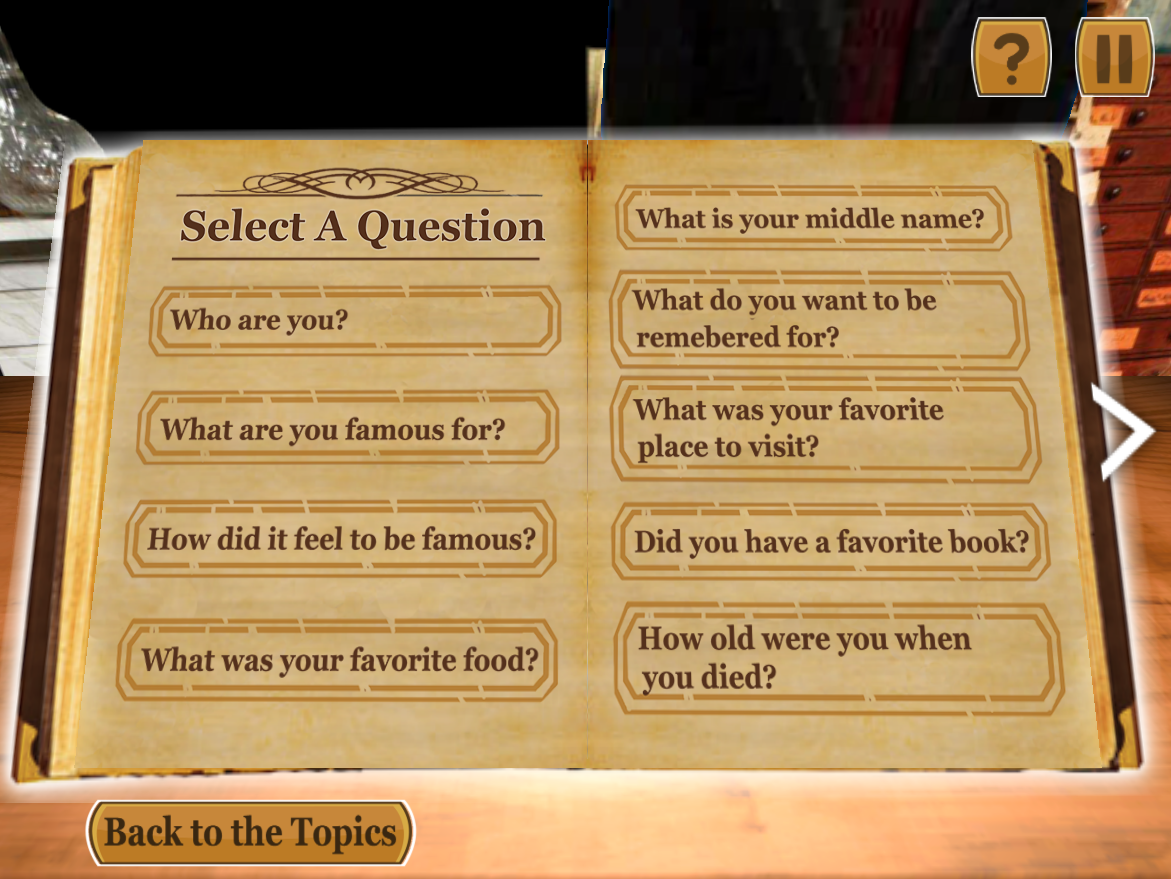Screen dimensions: 1171x879
Task: Pause the game
Action: [1114, 58]
